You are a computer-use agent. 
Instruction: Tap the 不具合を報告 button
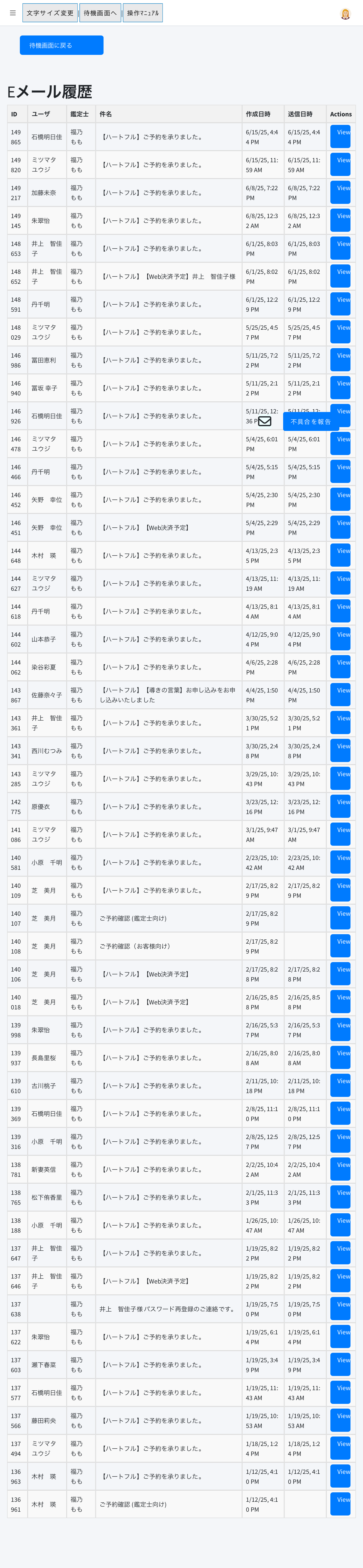(x=311, y=421)
